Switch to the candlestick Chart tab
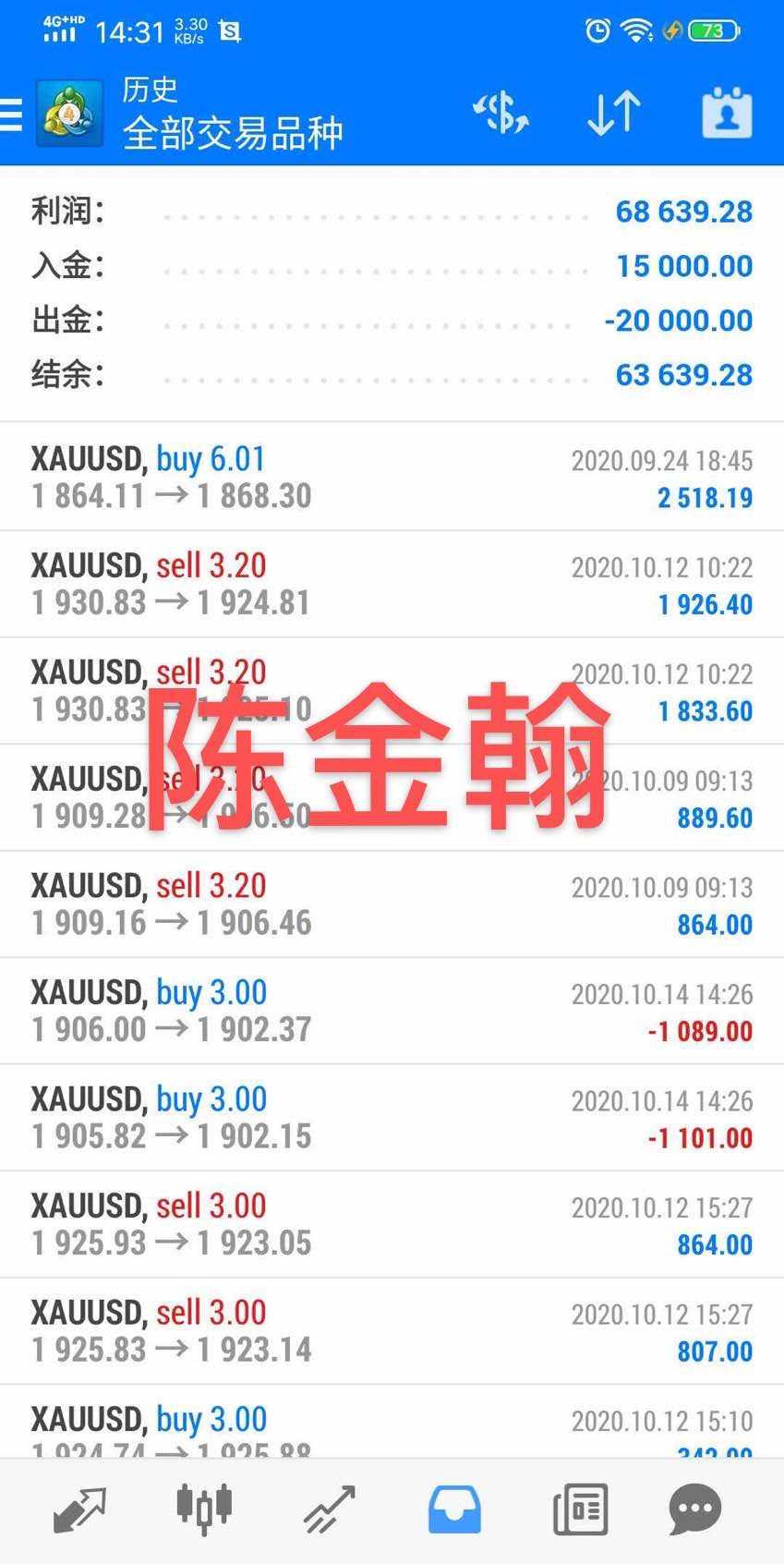 [204, 1509]
